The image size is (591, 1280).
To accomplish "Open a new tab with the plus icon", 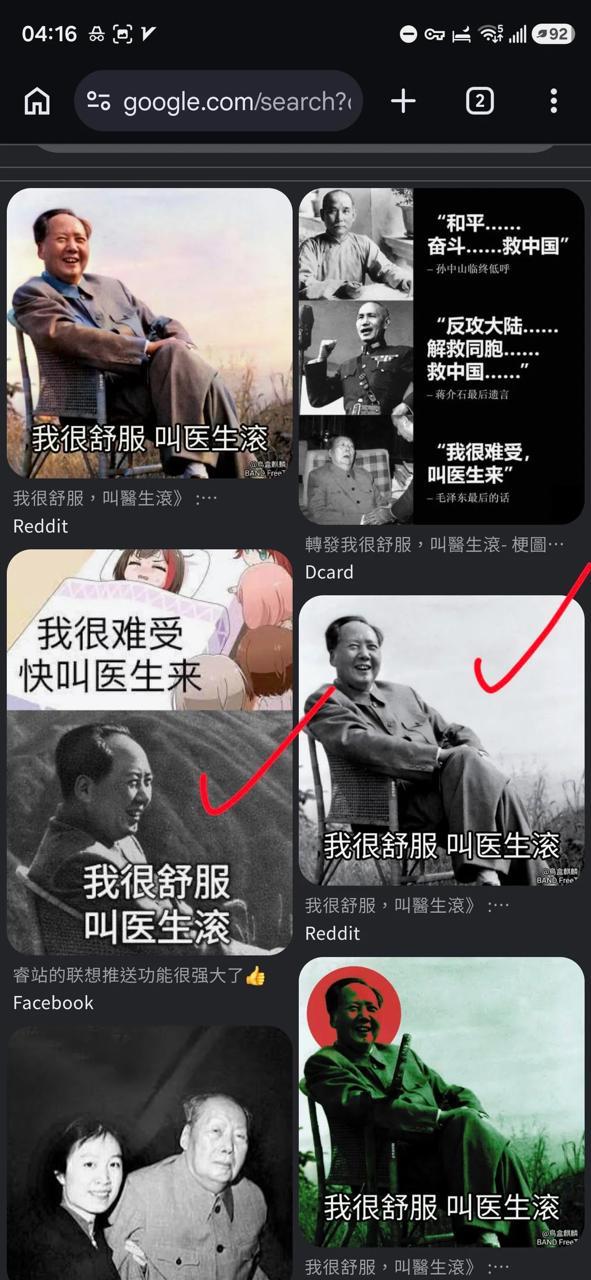I will tap(403, 101).
